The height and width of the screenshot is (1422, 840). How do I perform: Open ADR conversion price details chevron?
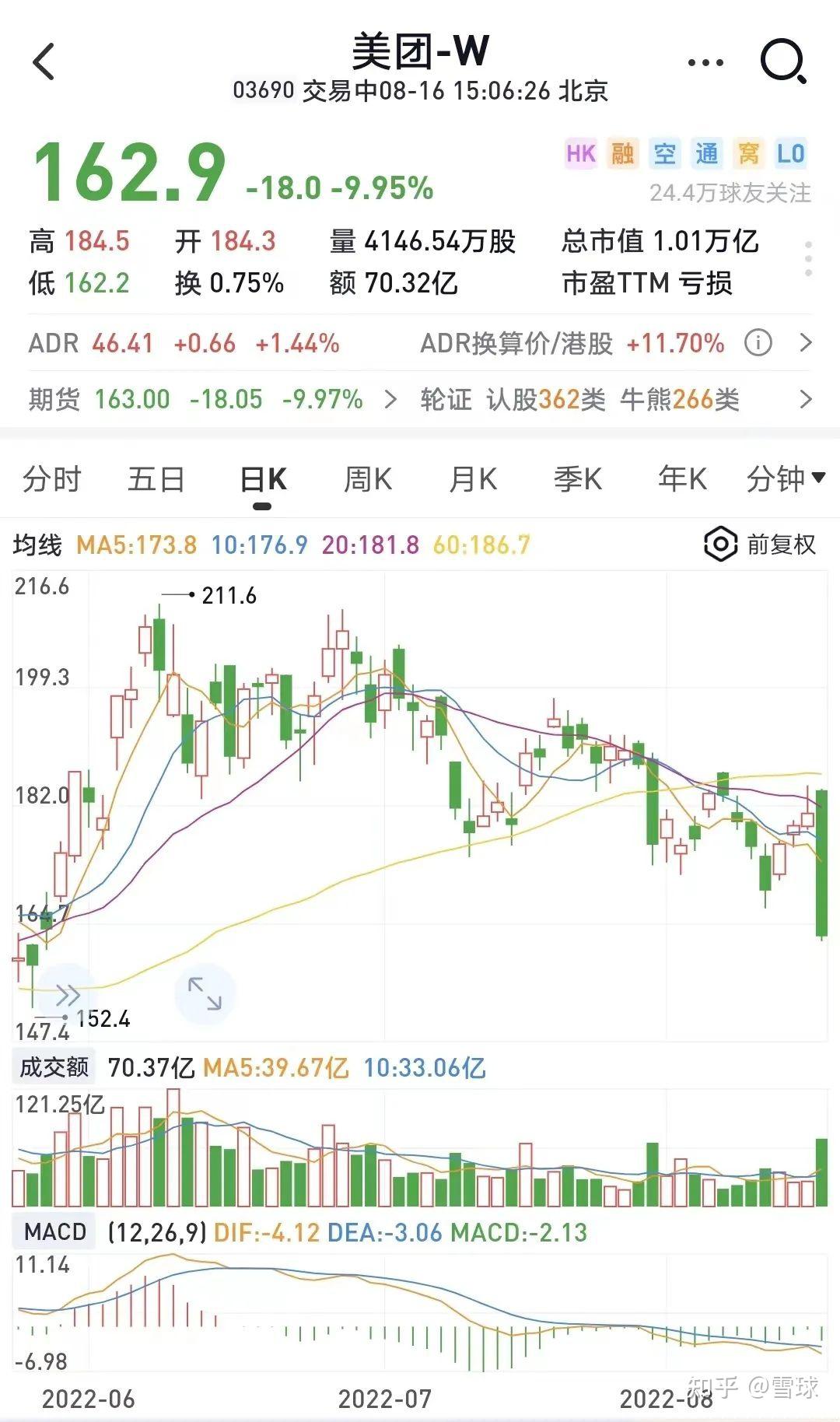pos(806,342)
